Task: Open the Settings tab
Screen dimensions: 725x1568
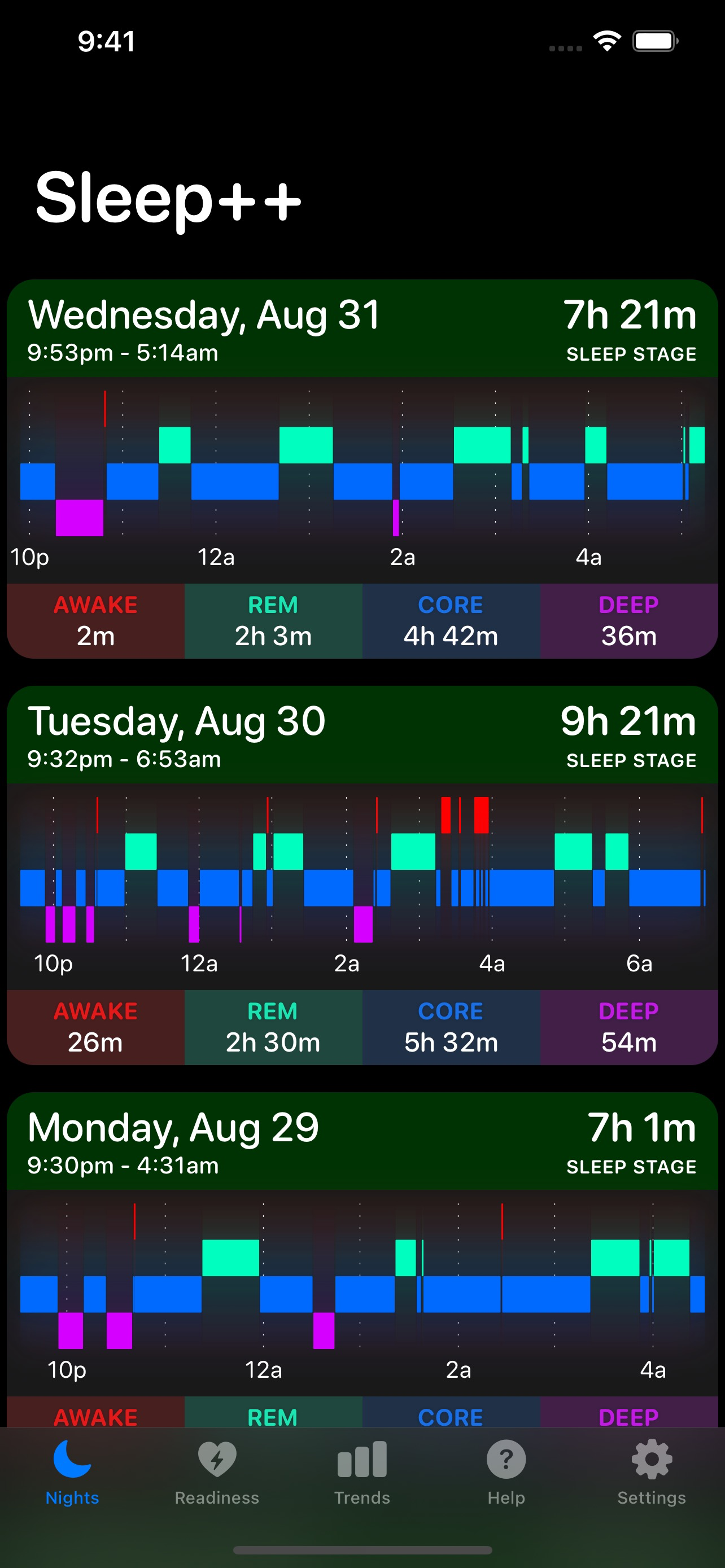Action: coord(652,1472)
